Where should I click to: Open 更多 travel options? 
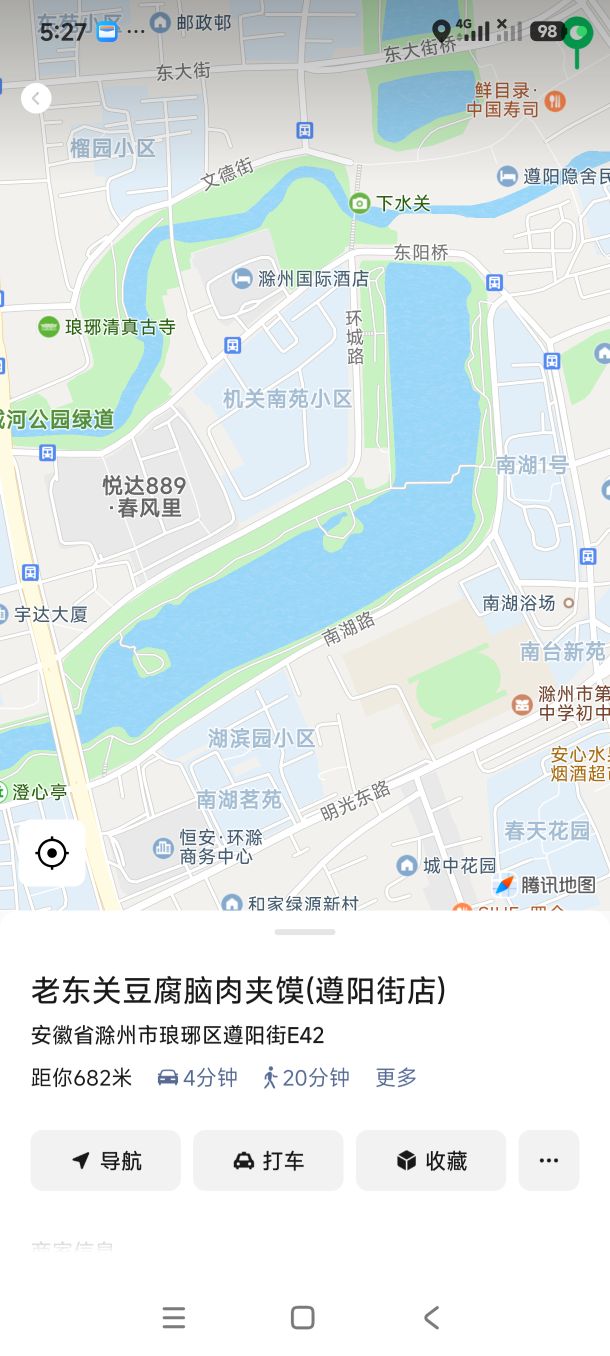(396, 1077)
